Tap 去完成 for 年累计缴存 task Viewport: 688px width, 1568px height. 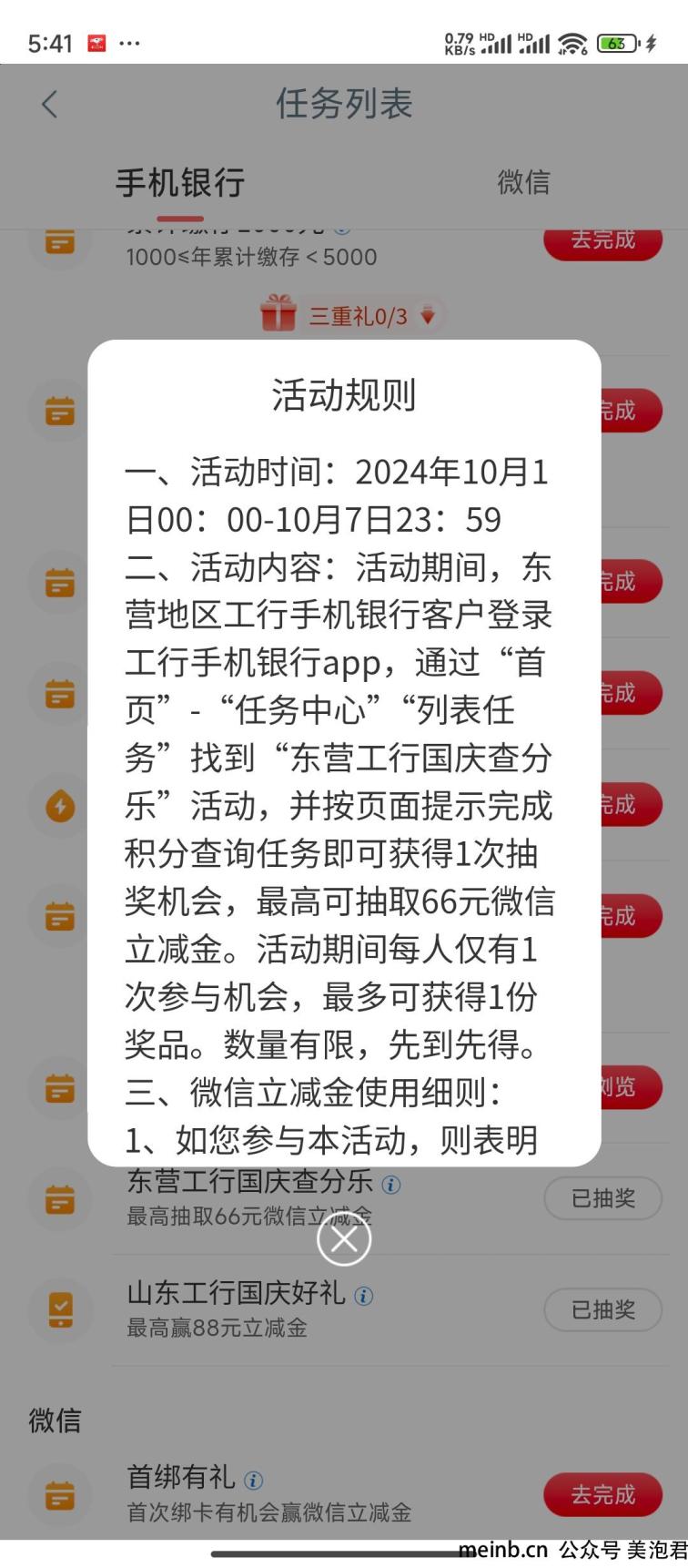602,242
